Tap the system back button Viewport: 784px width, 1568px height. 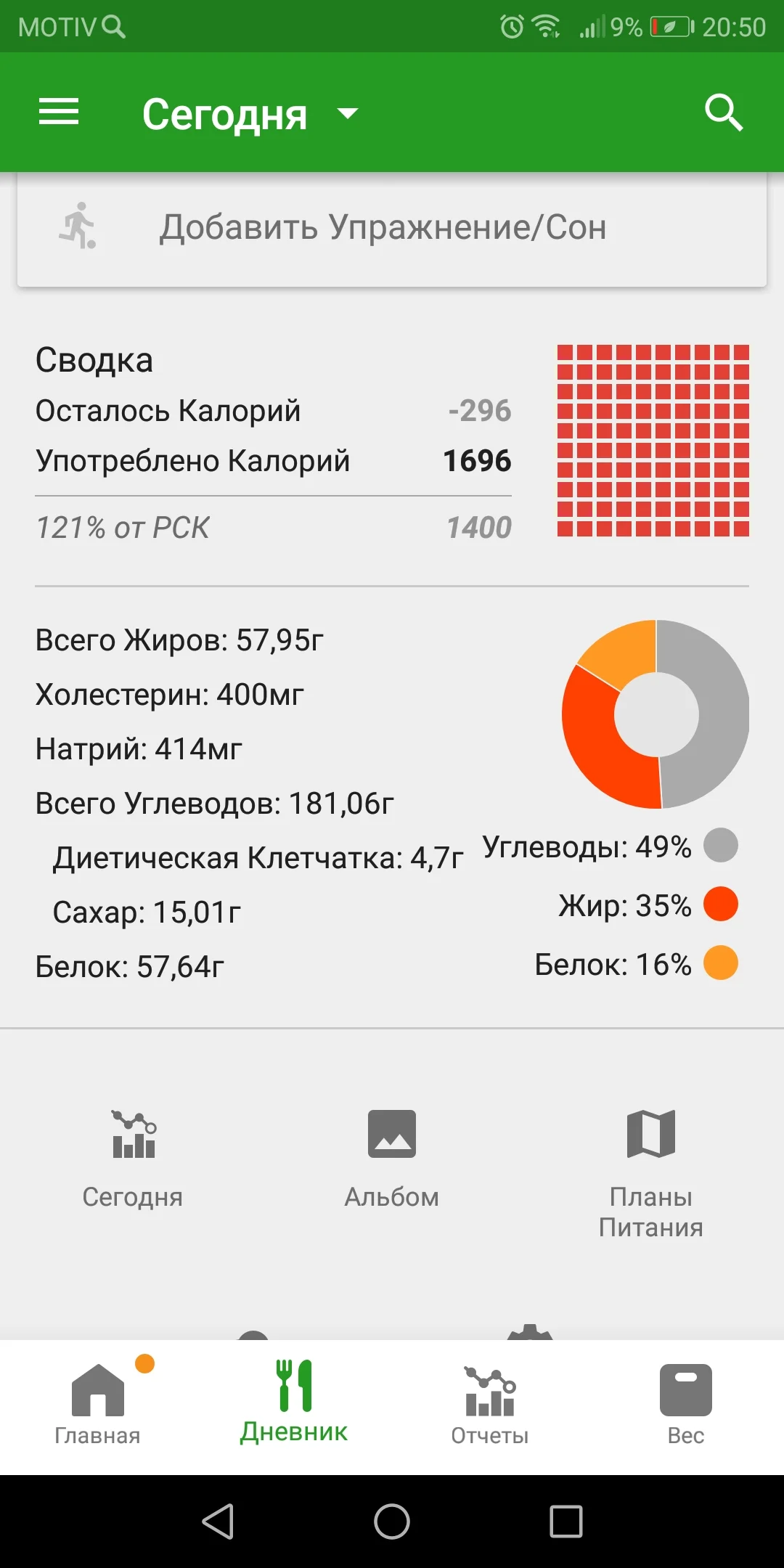(218, 1521)
